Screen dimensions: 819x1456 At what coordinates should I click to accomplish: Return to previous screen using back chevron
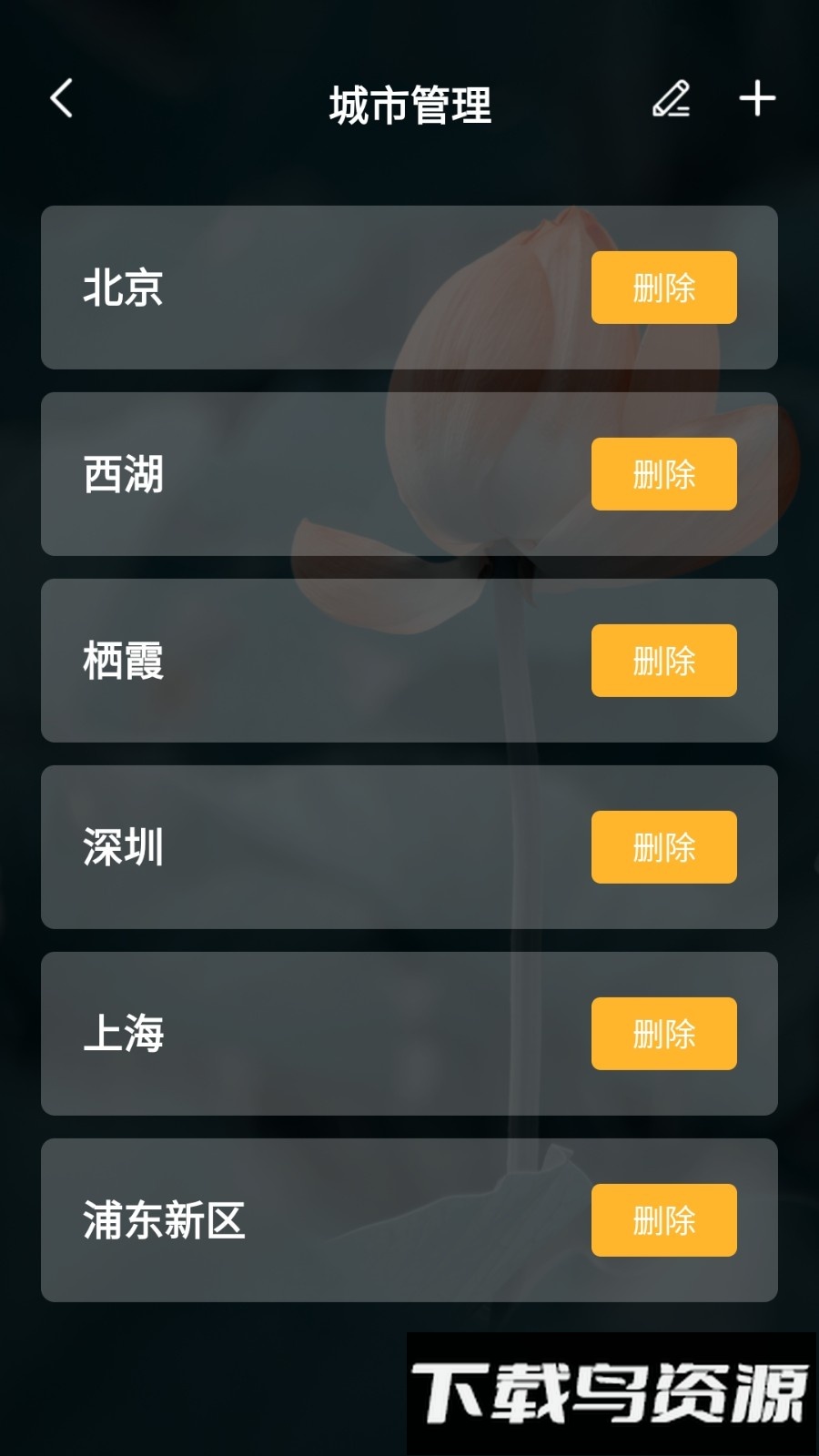pos(61,100)
